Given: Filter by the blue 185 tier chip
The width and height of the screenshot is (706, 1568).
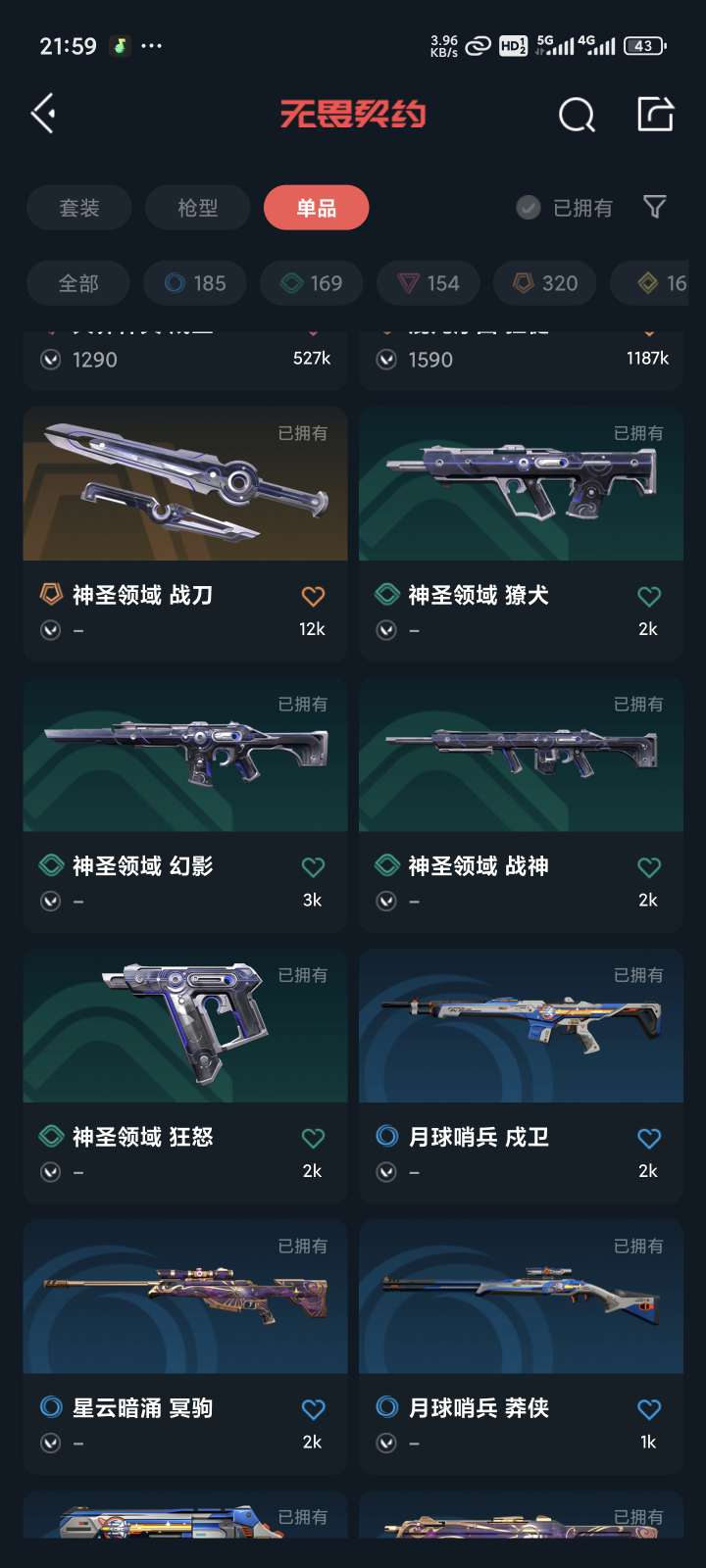Looking at the screenshot, I should [196, 283].
